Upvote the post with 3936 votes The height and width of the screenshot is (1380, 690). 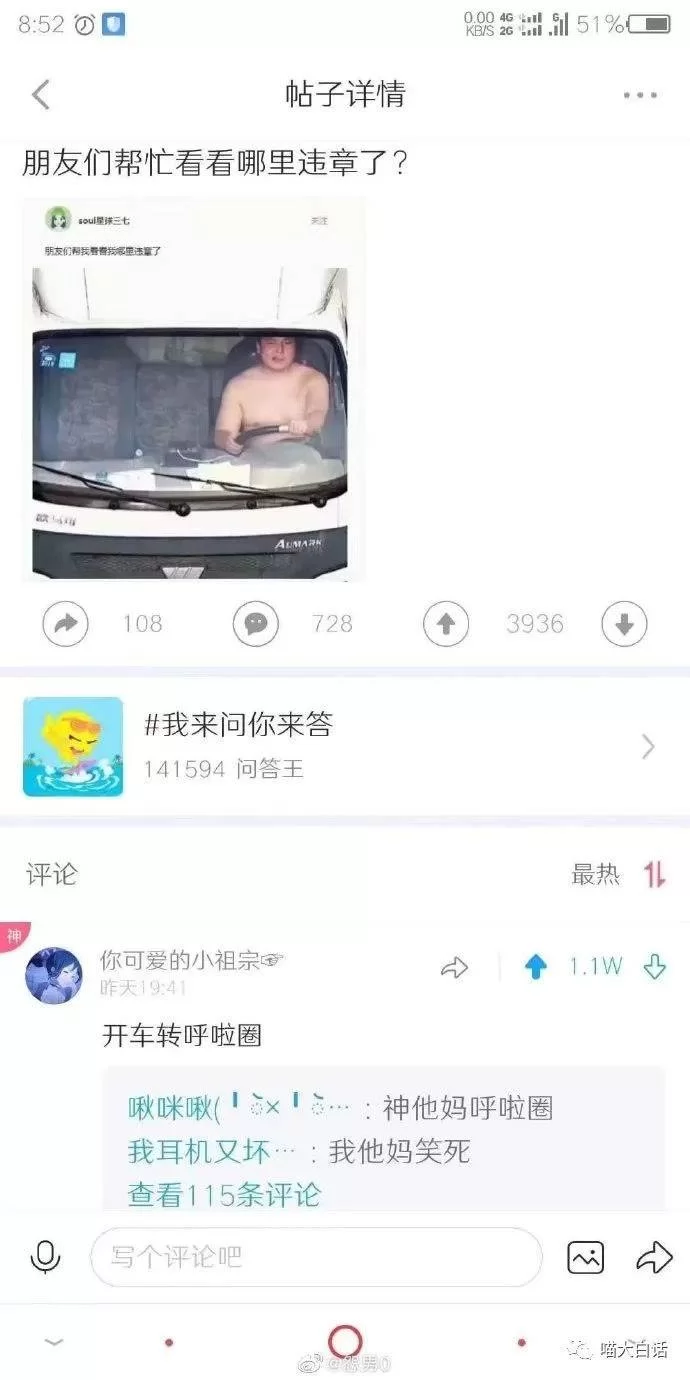(446, 624)
